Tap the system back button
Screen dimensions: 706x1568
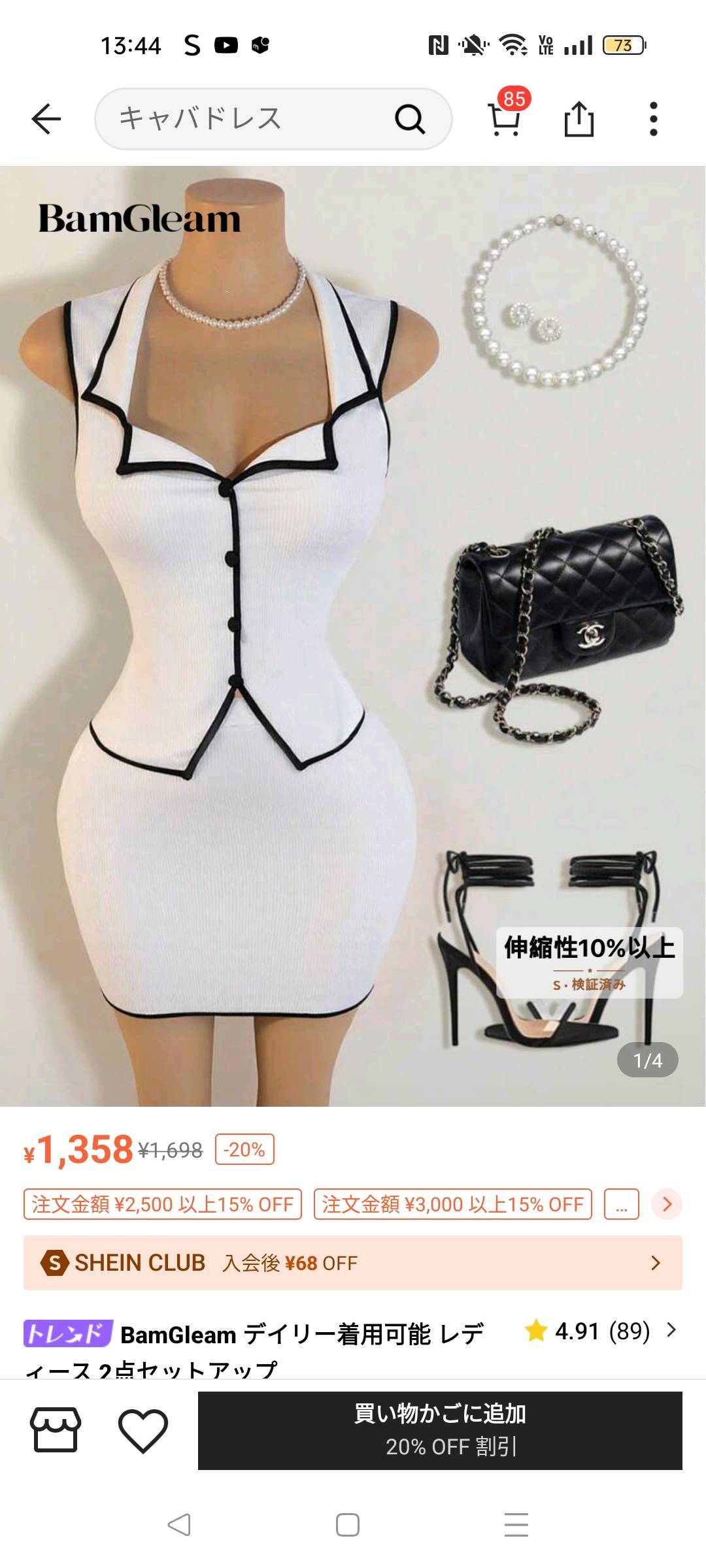179,1525
